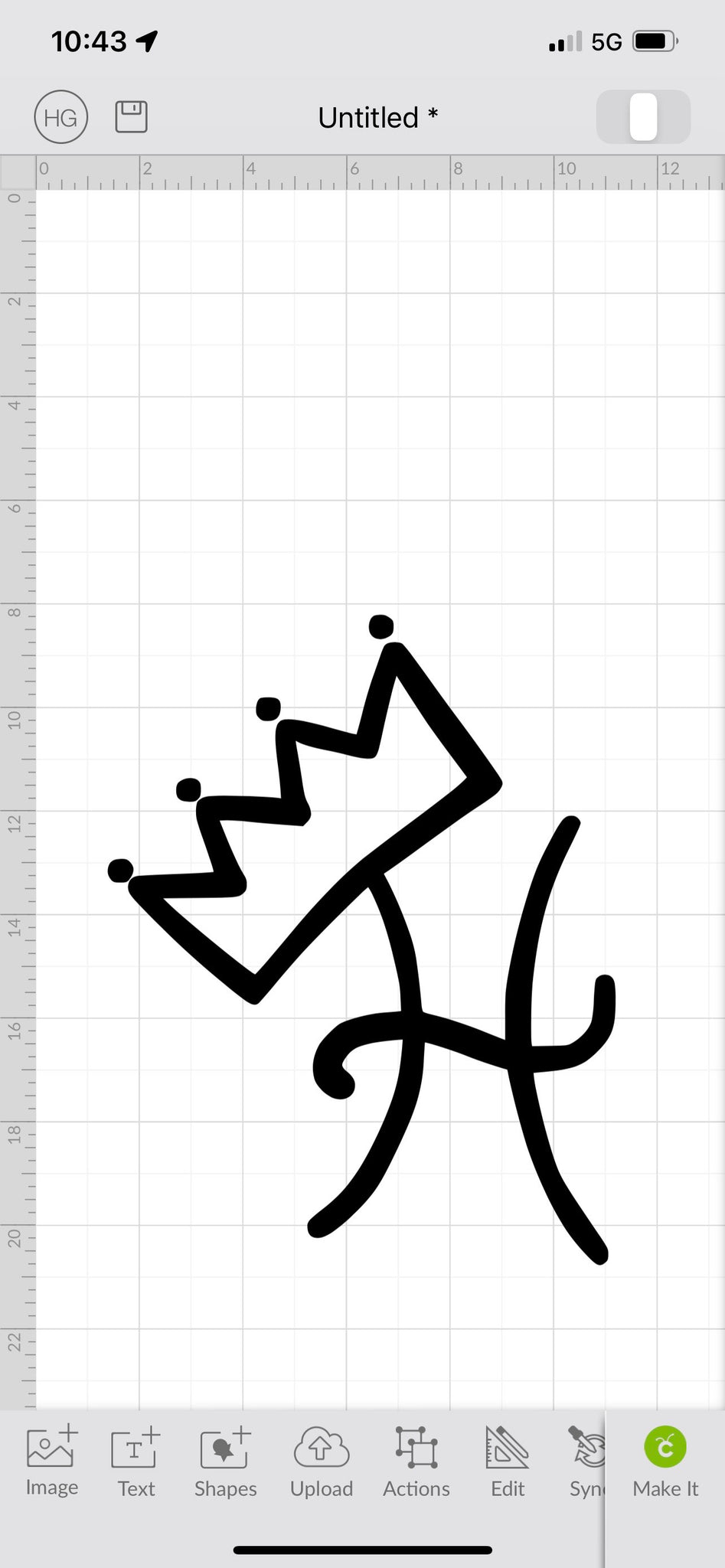Open the Edit tools
725x1568 pixels.
coord(508,1461)
